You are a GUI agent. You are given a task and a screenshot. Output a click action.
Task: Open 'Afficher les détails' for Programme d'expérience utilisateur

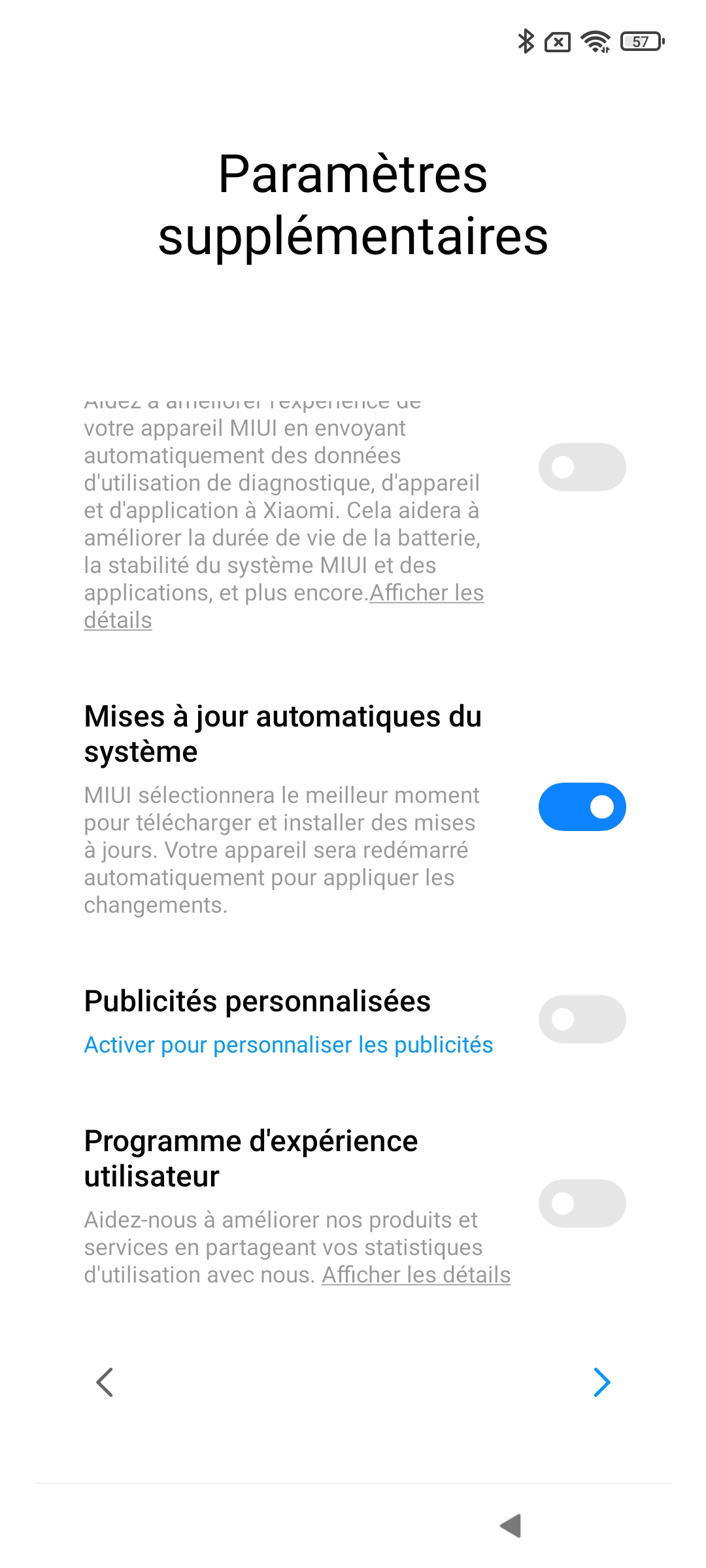416,1275
